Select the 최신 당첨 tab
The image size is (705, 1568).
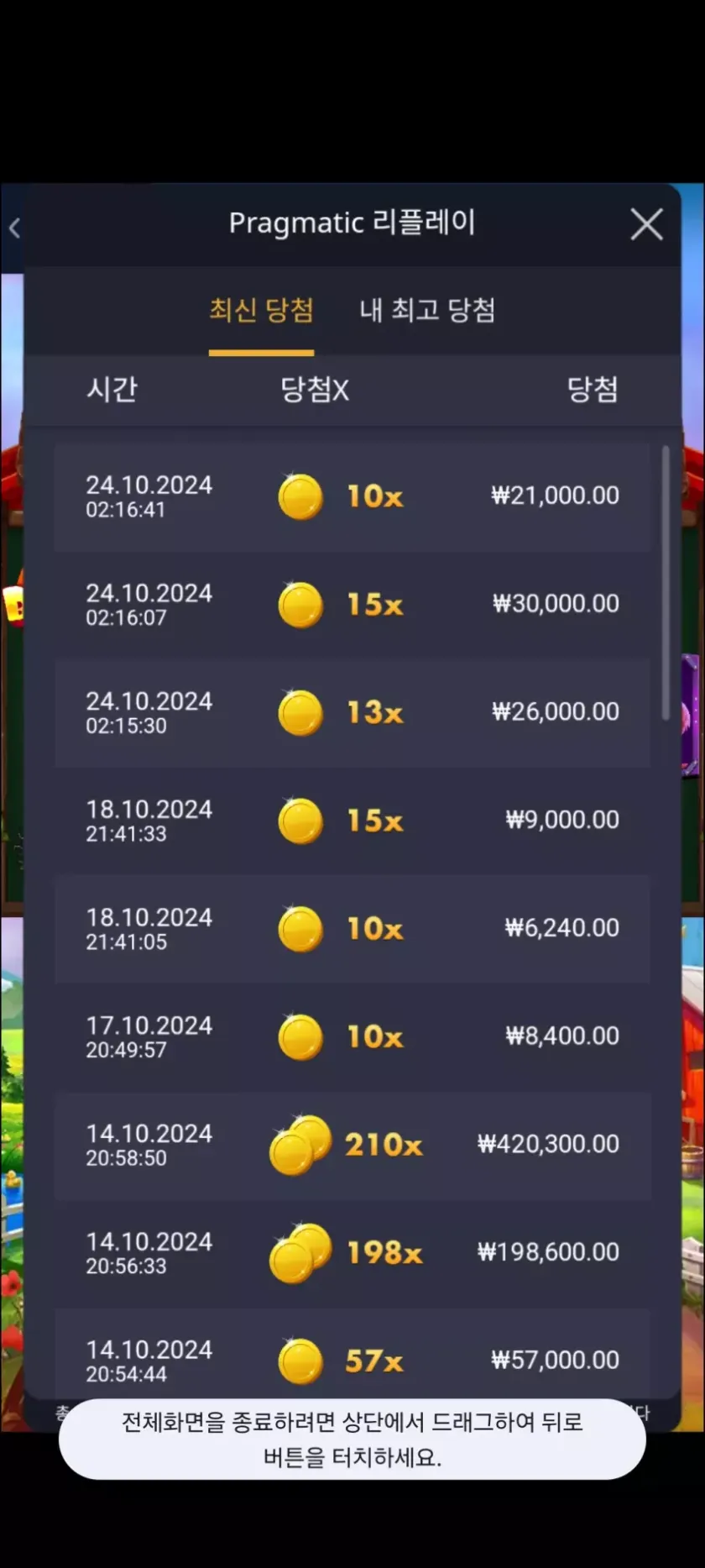tap(261, 311)
